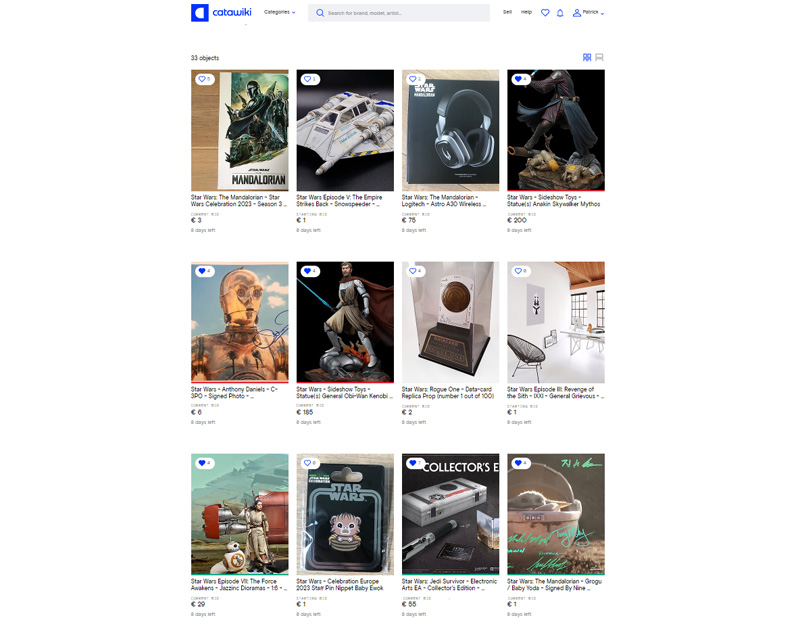Favorite the General Grievous Revenge of Sith lot
Image resolution: width=800 pixels, height=624 pixels.
tap(519, 271)
